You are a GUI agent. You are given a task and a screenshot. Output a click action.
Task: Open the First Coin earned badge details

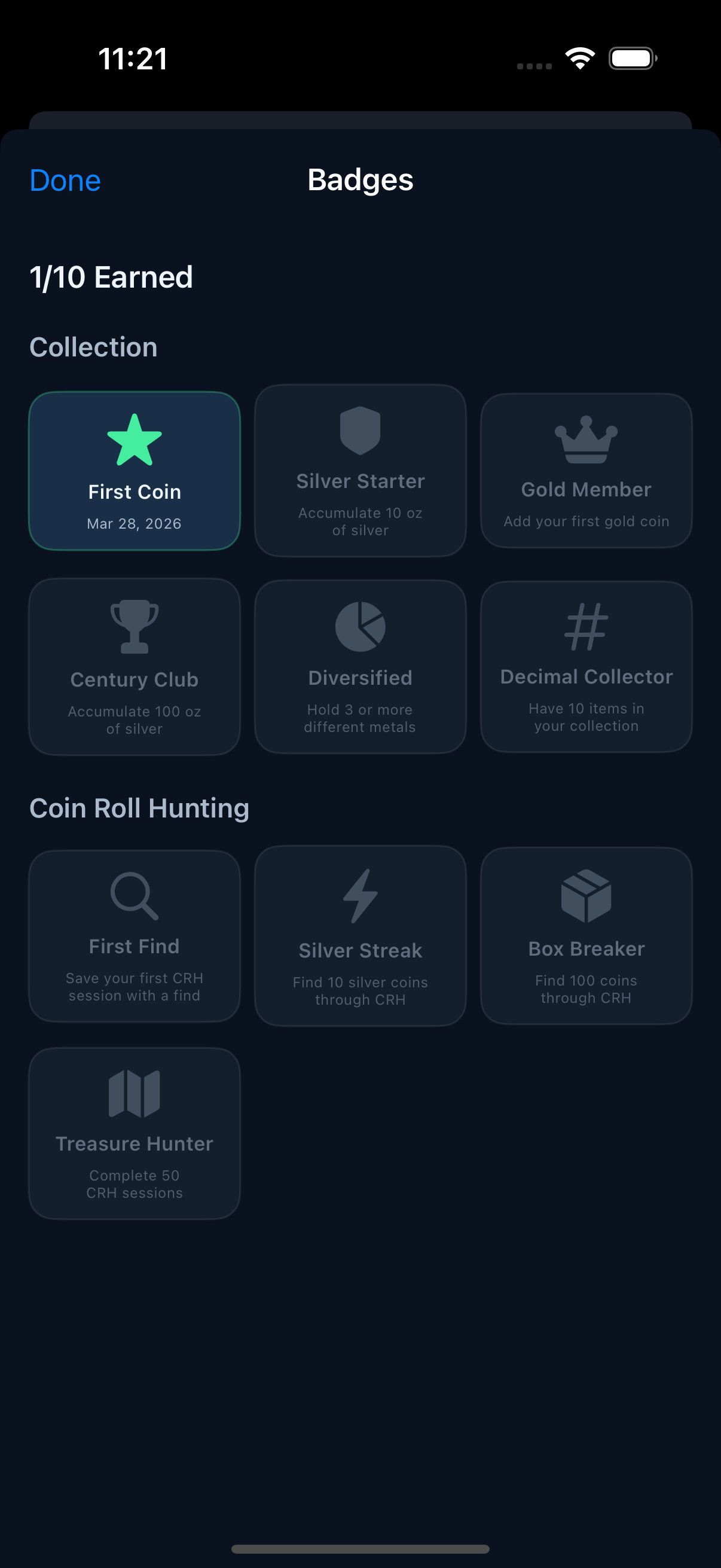coord(135,471)
